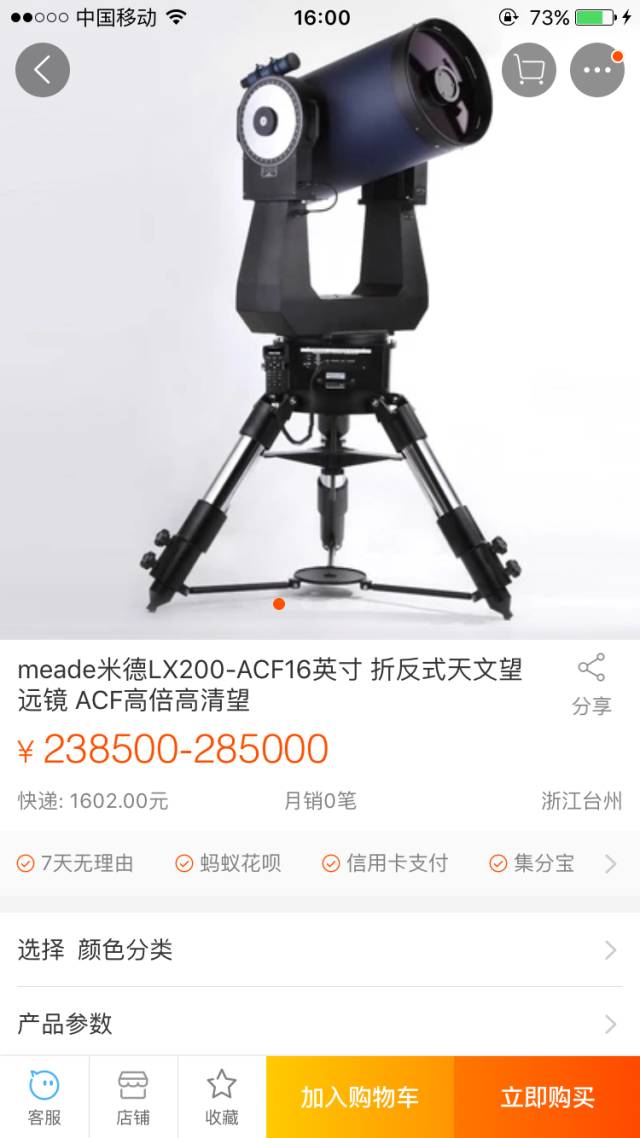Open the shopping cart icon
Image resolution: width=640 pixels, height=1138 pixels.
(x=528, y=69)
